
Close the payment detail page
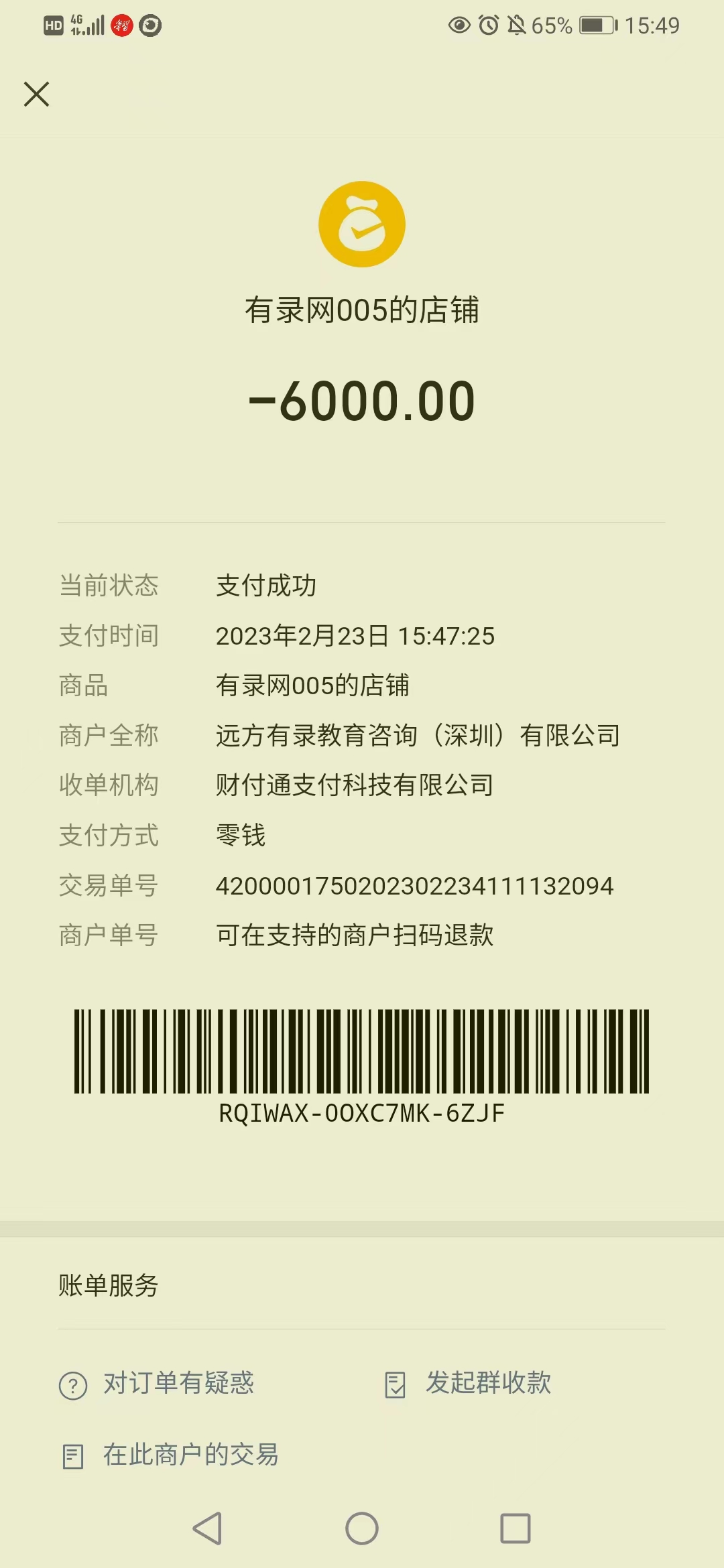37,94
